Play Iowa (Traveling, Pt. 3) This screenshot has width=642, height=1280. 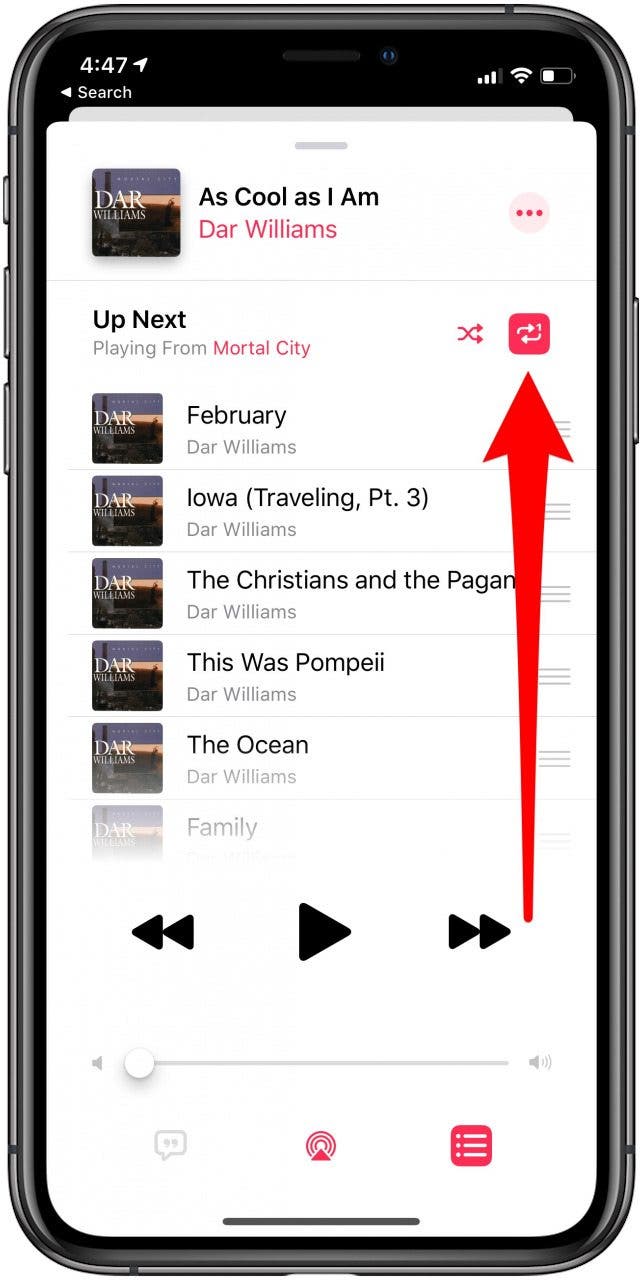[300, 511]
